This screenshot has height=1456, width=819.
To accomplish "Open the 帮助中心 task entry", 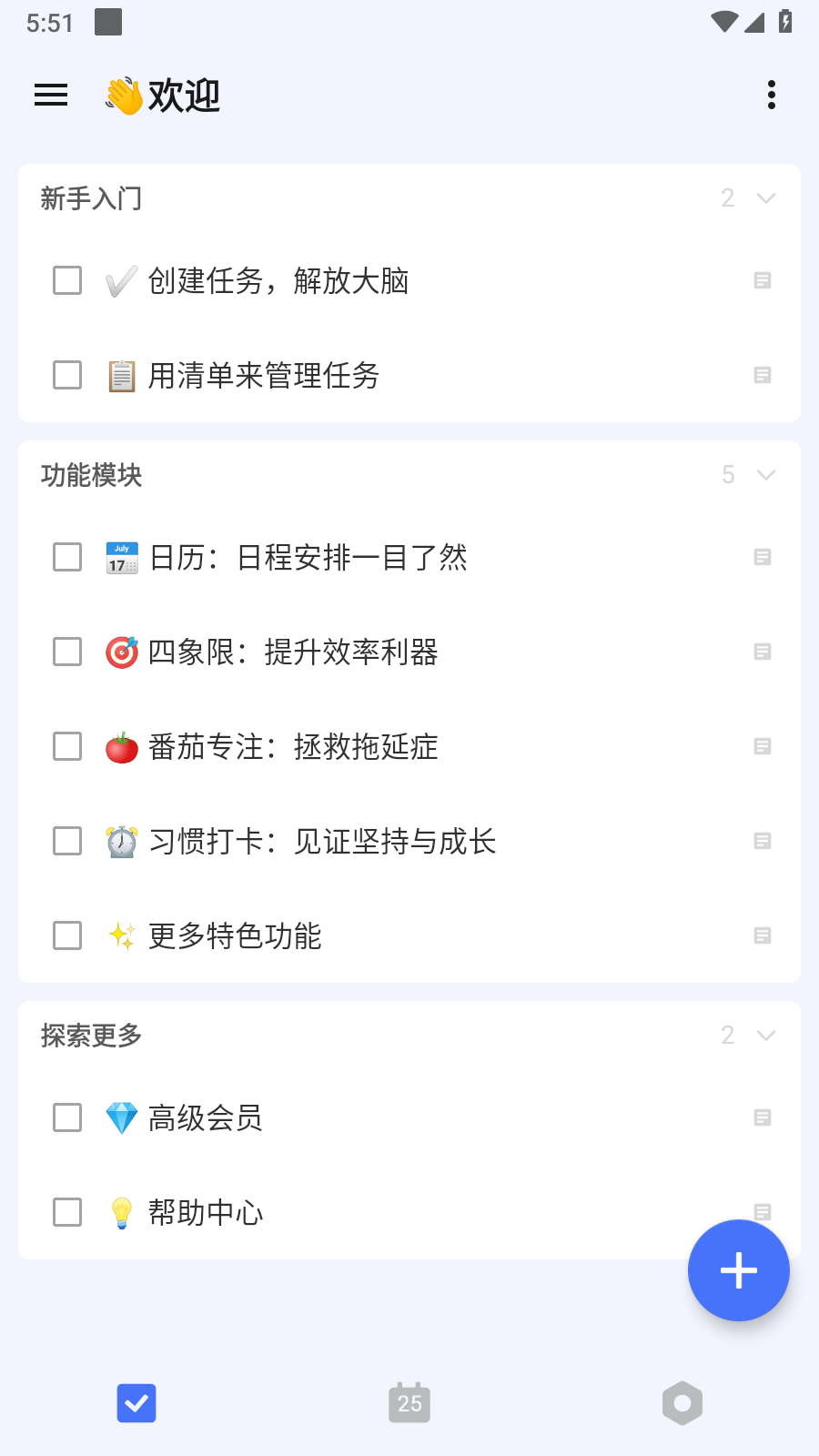I will click(x=206, y=1212).
